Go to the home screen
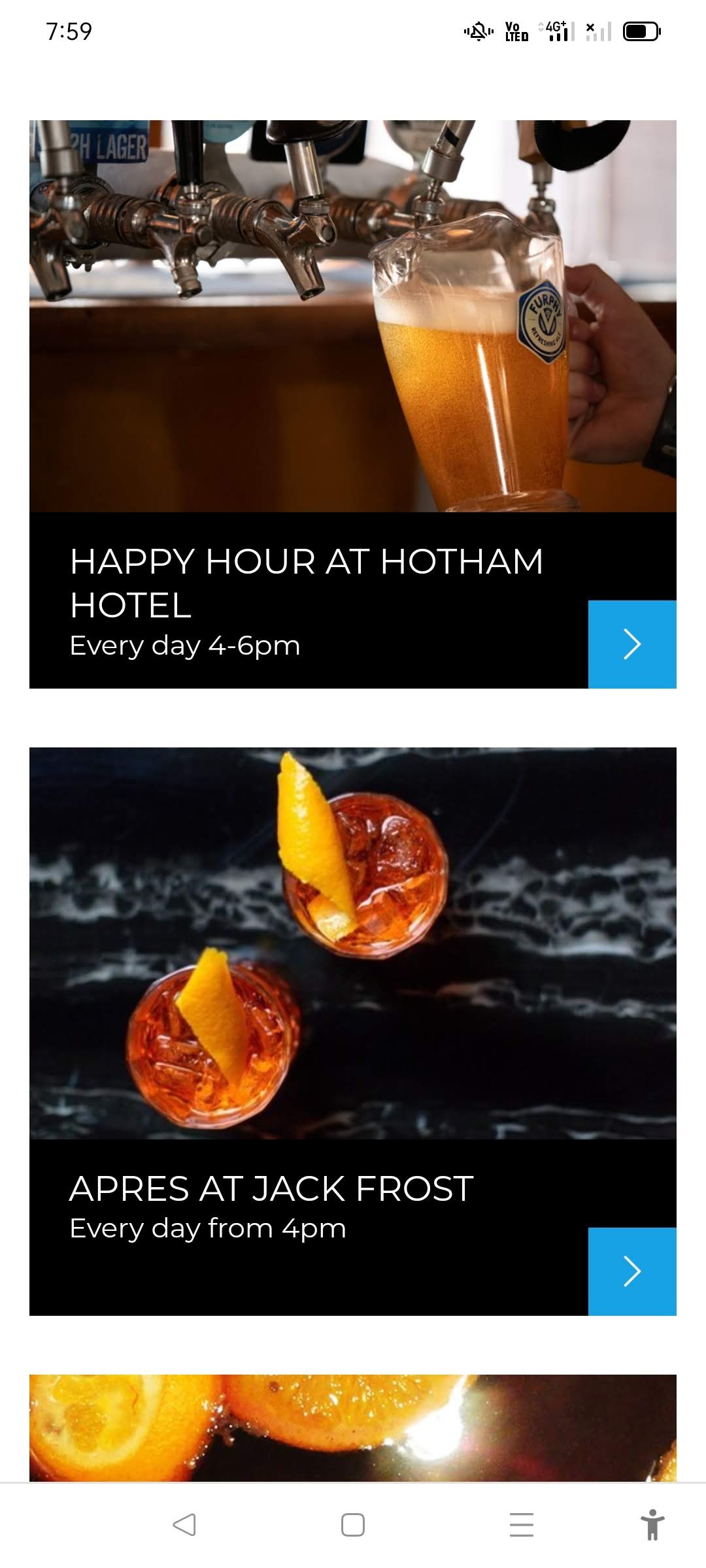 353,1525
